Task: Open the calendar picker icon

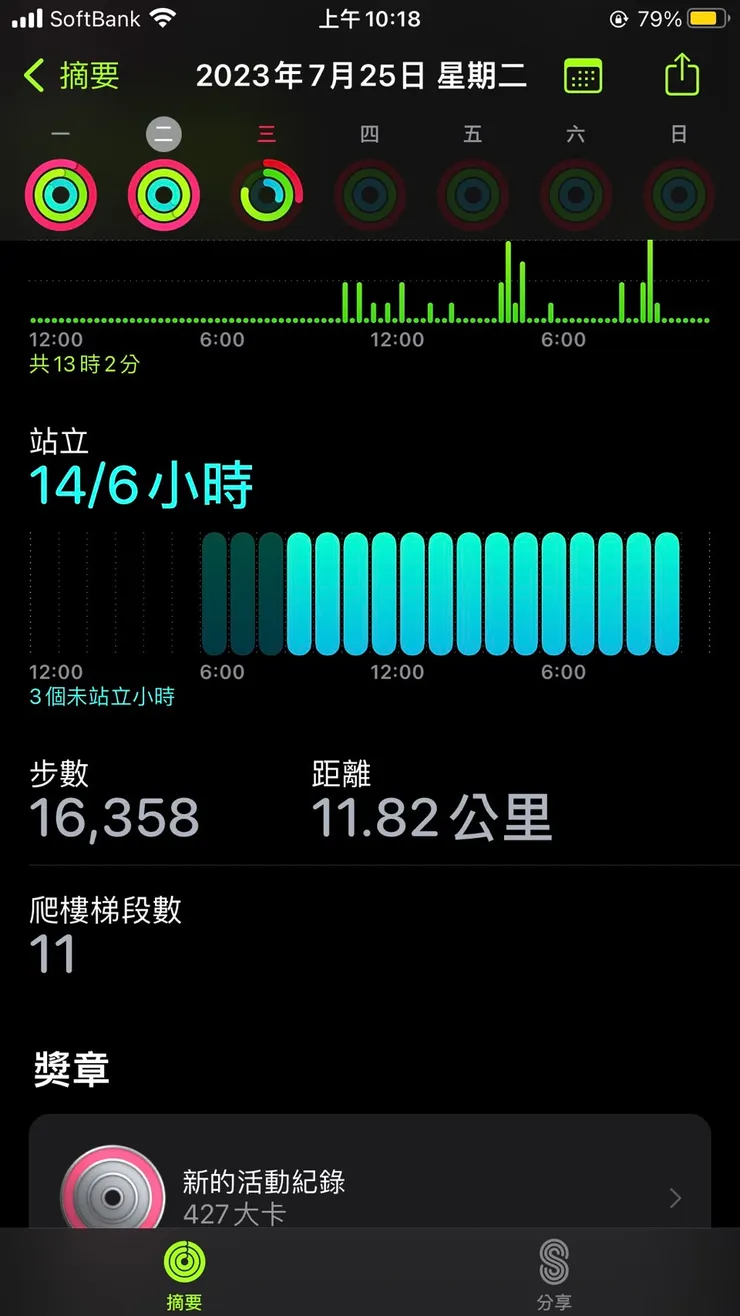Action: pyautogui.click(x=583, y=75)
